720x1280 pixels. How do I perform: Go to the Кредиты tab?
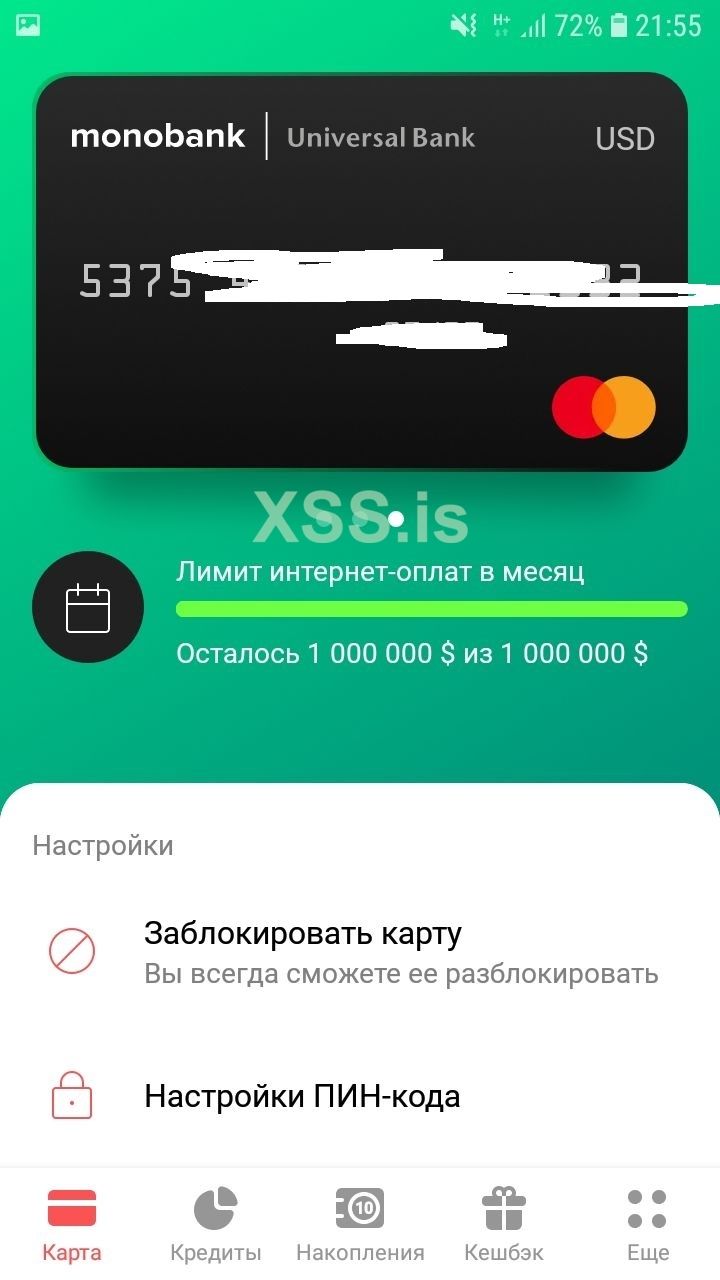215,1224
